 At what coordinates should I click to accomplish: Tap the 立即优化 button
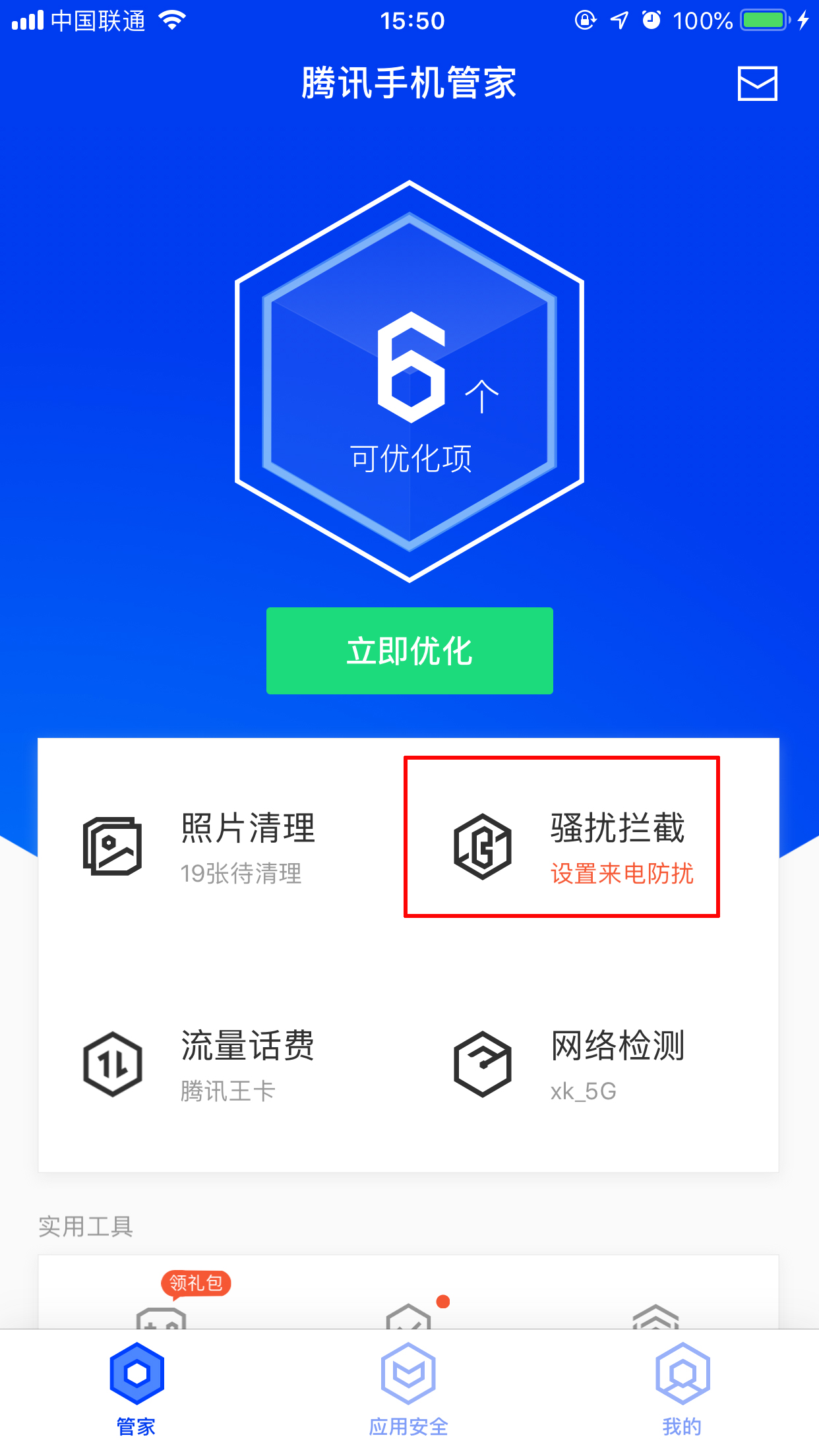coord(409,650)
